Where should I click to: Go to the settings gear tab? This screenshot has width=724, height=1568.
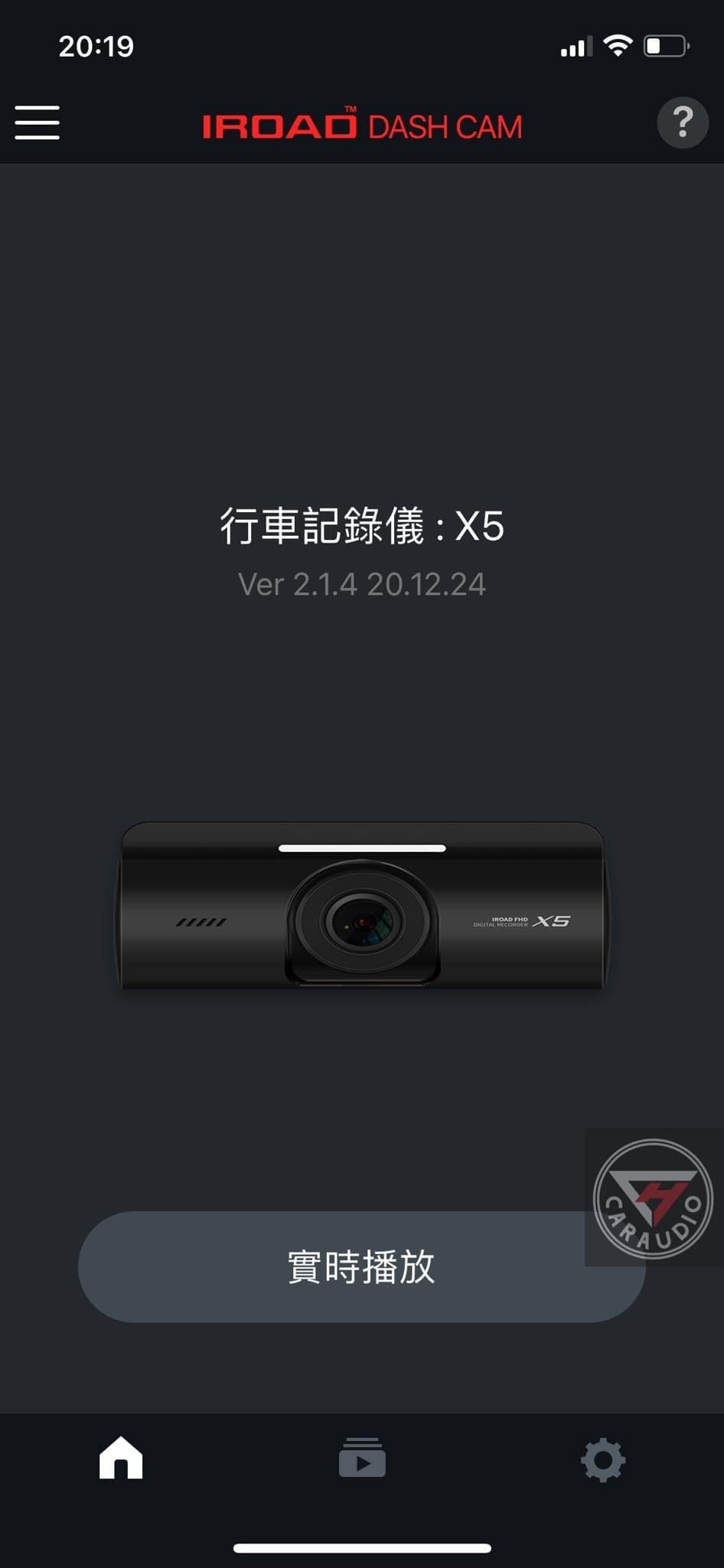coord(603,1460)
